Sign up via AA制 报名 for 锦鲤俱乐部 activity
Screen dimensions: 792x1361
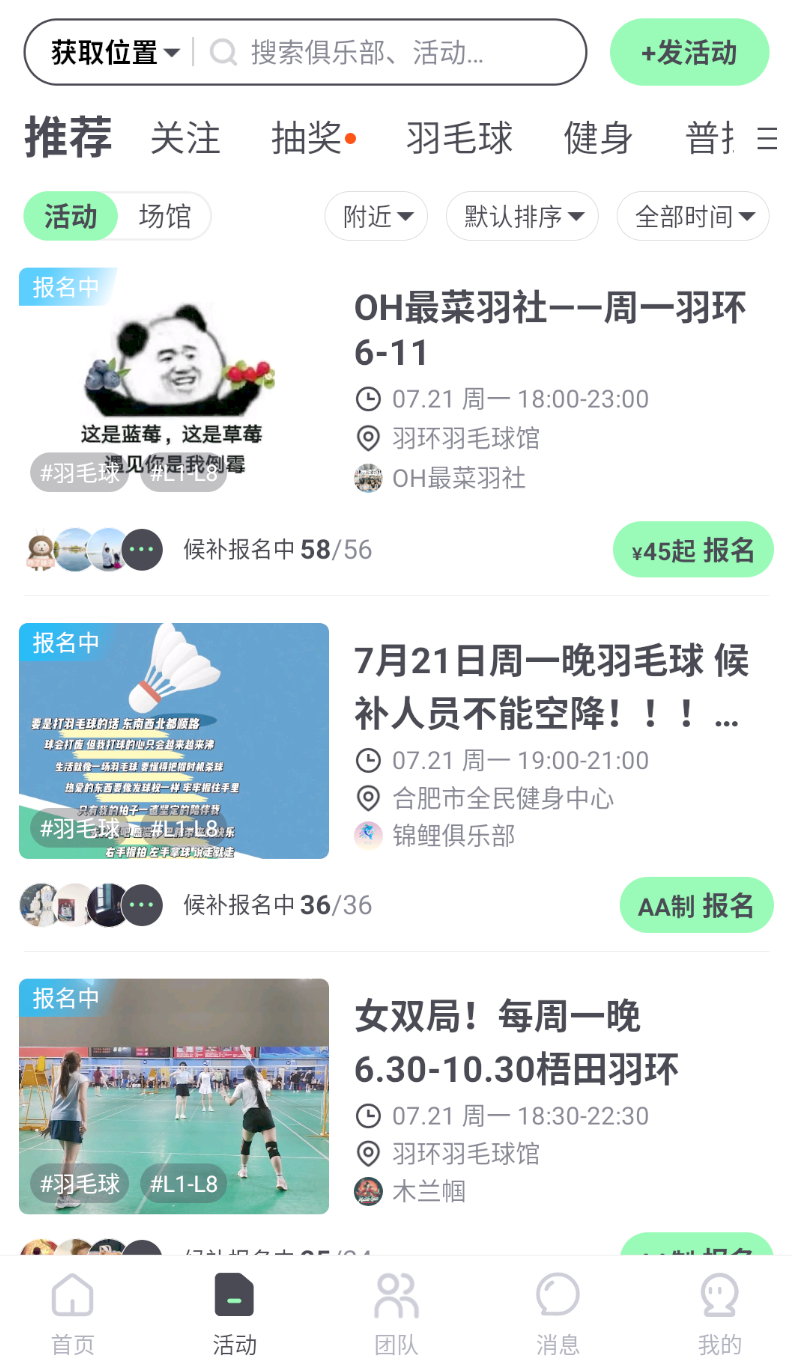(x=697, y=906)
